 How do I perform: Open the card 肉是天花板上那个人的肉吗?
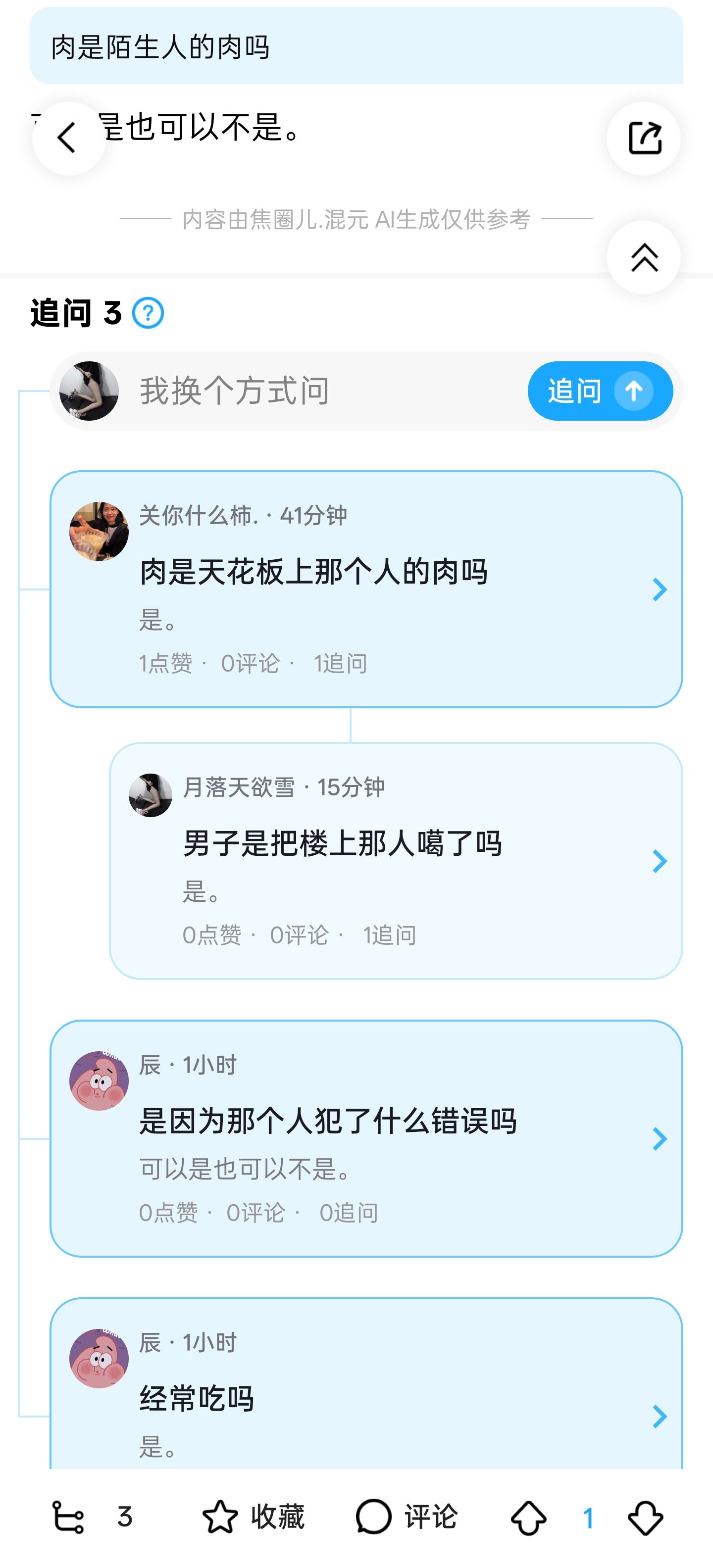pyautogui.click(x=366, y=589)
